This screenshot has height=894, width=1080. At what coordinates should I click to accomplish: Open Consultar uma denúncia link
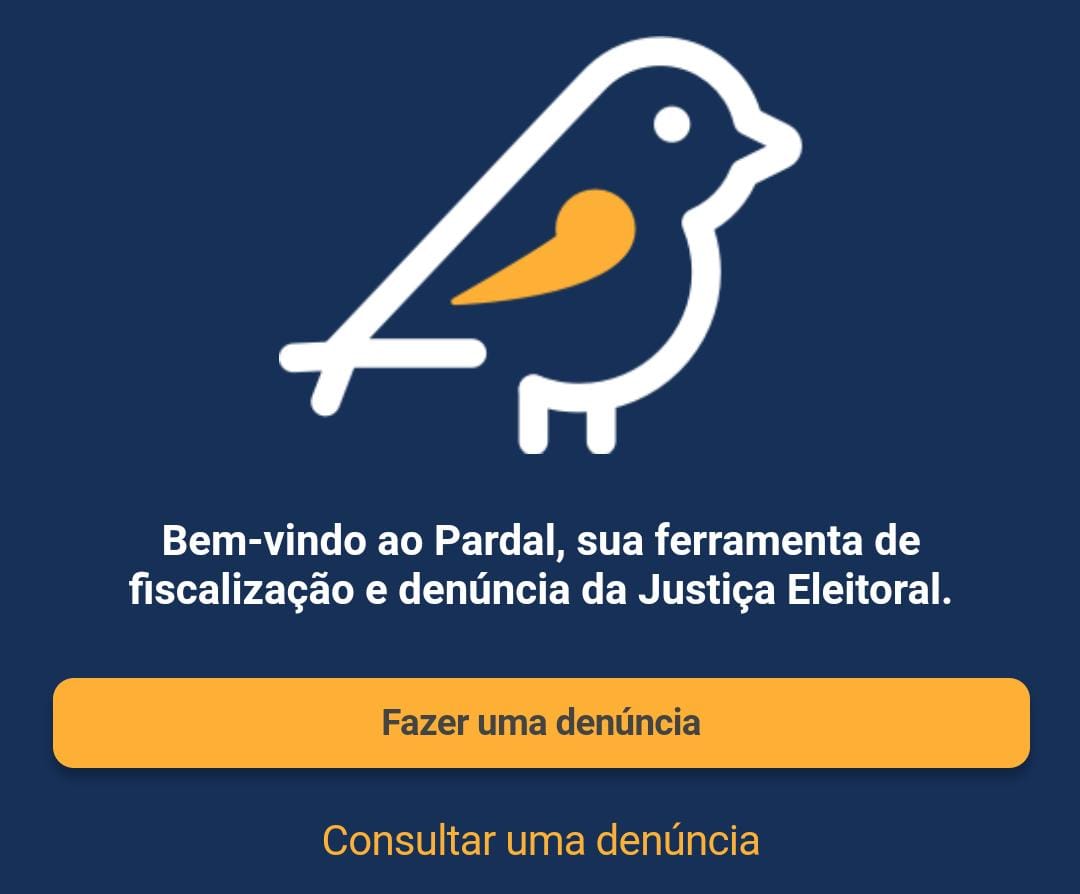(x=541, y=840)
